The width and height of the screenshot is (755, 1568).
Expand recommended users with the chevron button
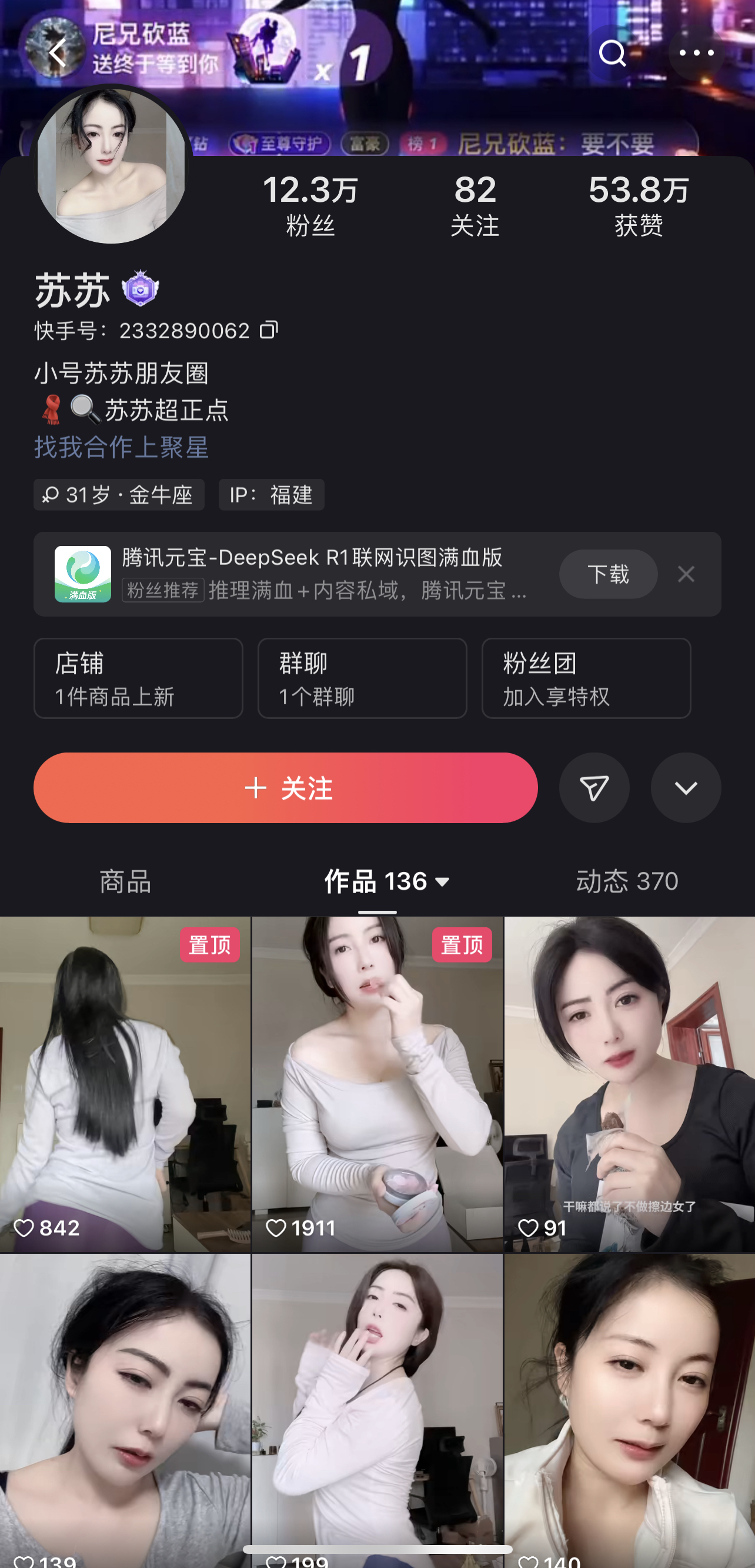pos(686,788)
